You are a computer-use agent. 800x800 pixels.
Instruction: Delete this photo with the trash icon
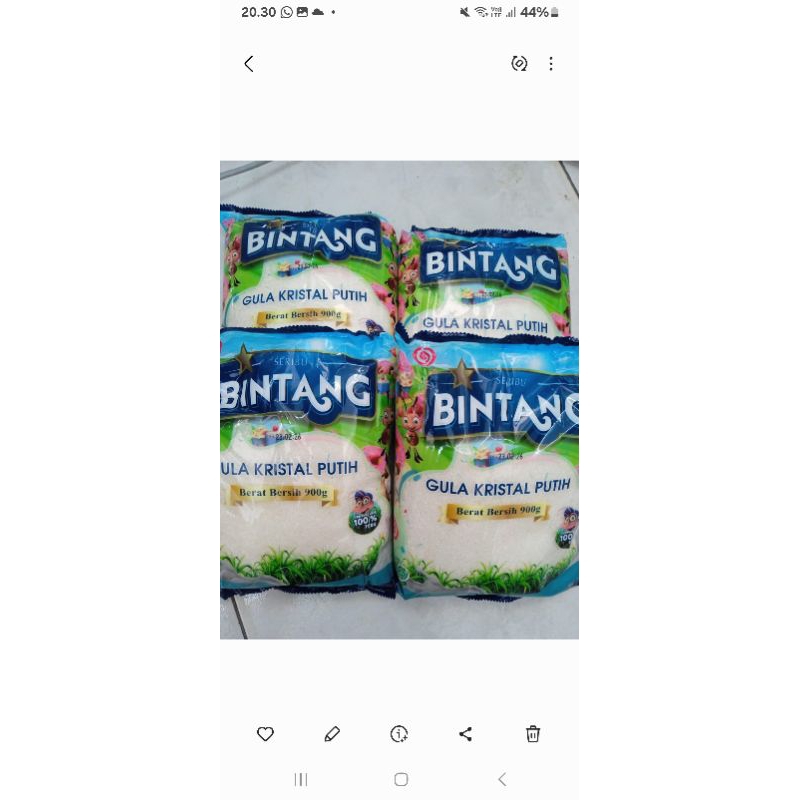click(x=533, y=734)
